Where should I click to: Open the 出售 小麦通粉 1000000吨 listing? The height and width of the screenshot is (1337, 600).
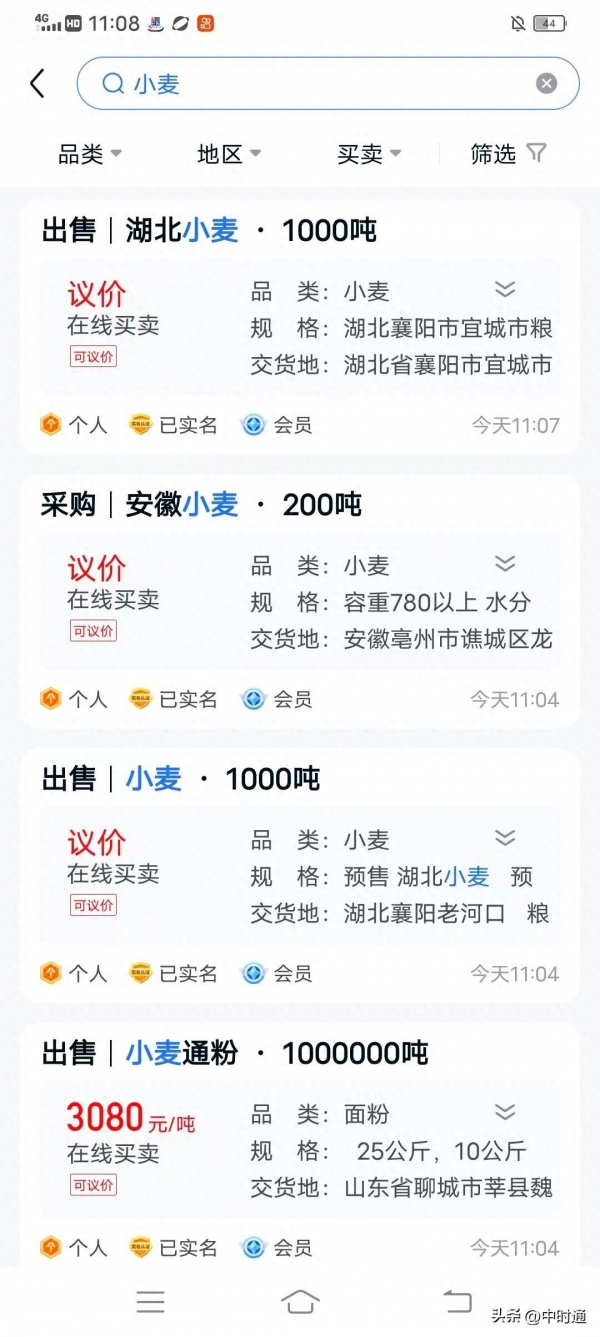(235, 1053)
